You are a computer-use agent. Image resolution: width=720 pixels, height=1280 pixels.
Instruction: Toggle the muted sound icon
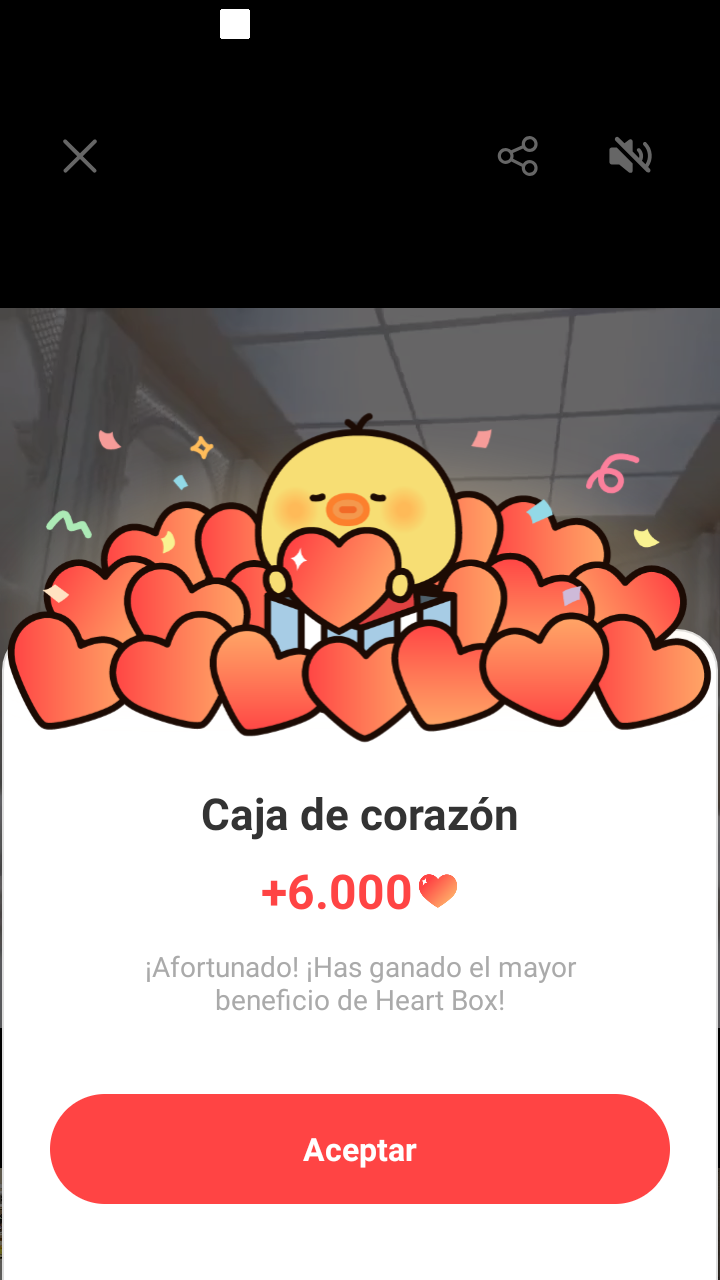coord(630,156)
